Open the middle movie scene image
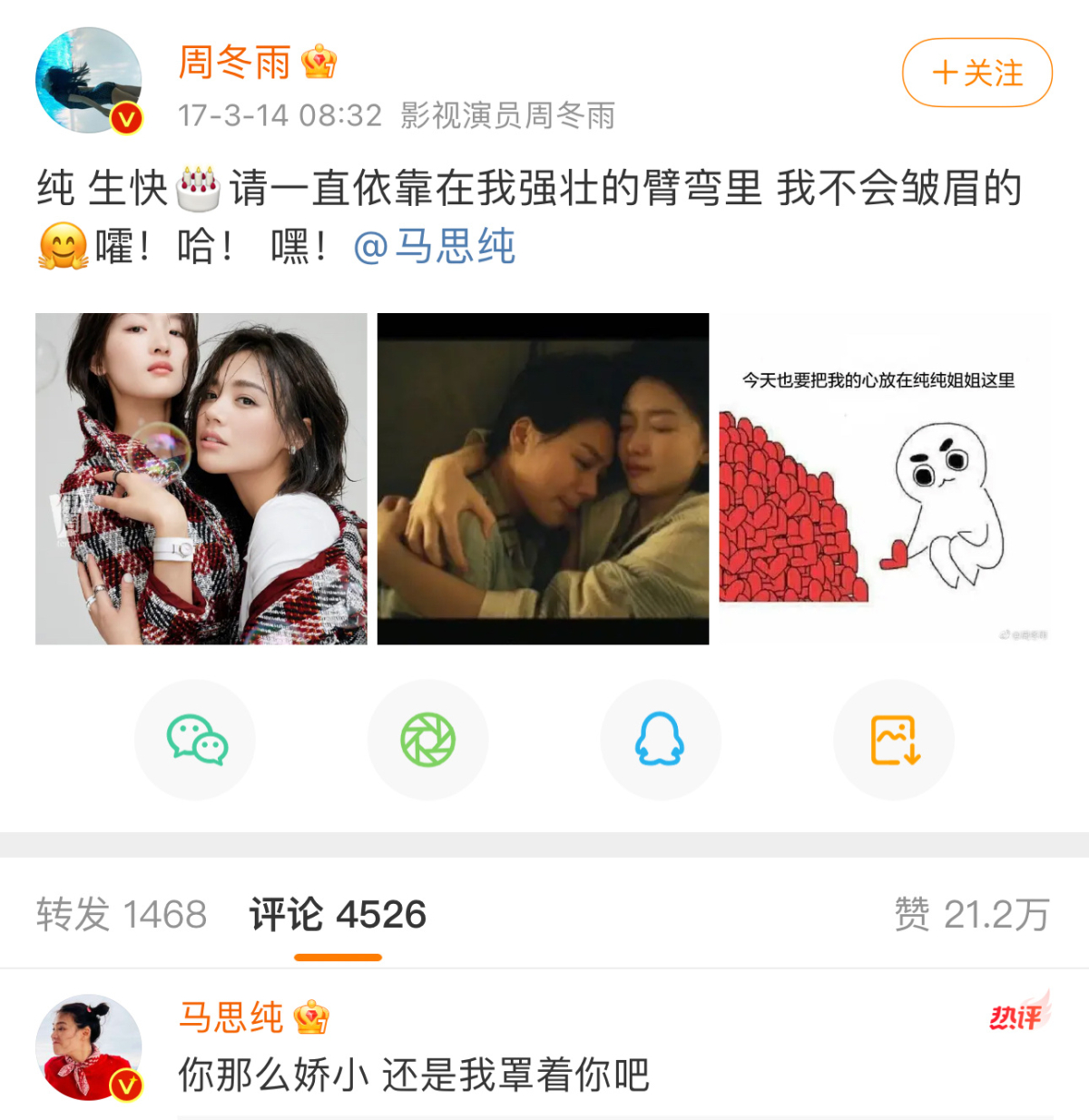The width and height of the screenshot is (1089, 1120). point(543,478)
